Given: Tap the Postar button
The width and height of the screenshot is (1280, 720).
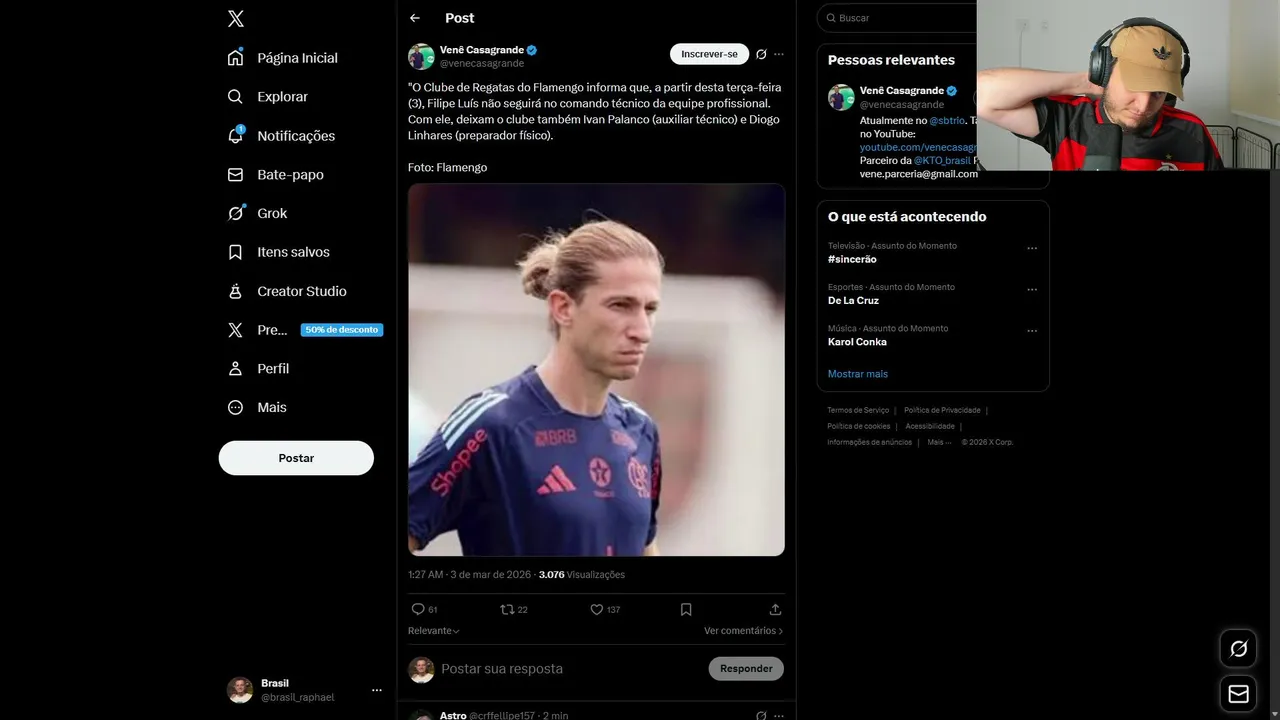Looking at the screenshot, I should (296, 458).
